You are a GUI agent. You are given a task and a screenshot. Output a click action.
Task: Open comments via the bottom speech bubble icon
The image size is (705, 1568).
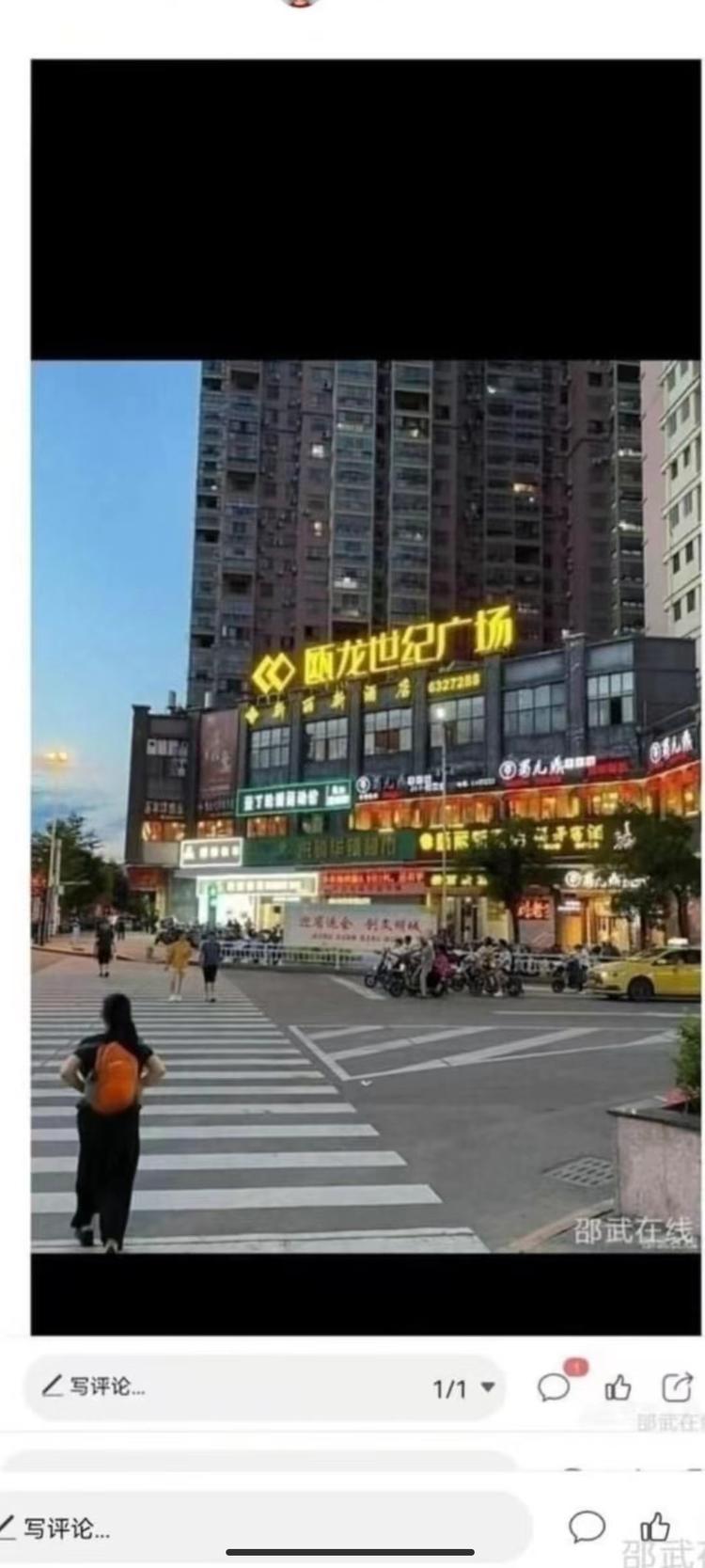pos(587,1527)
